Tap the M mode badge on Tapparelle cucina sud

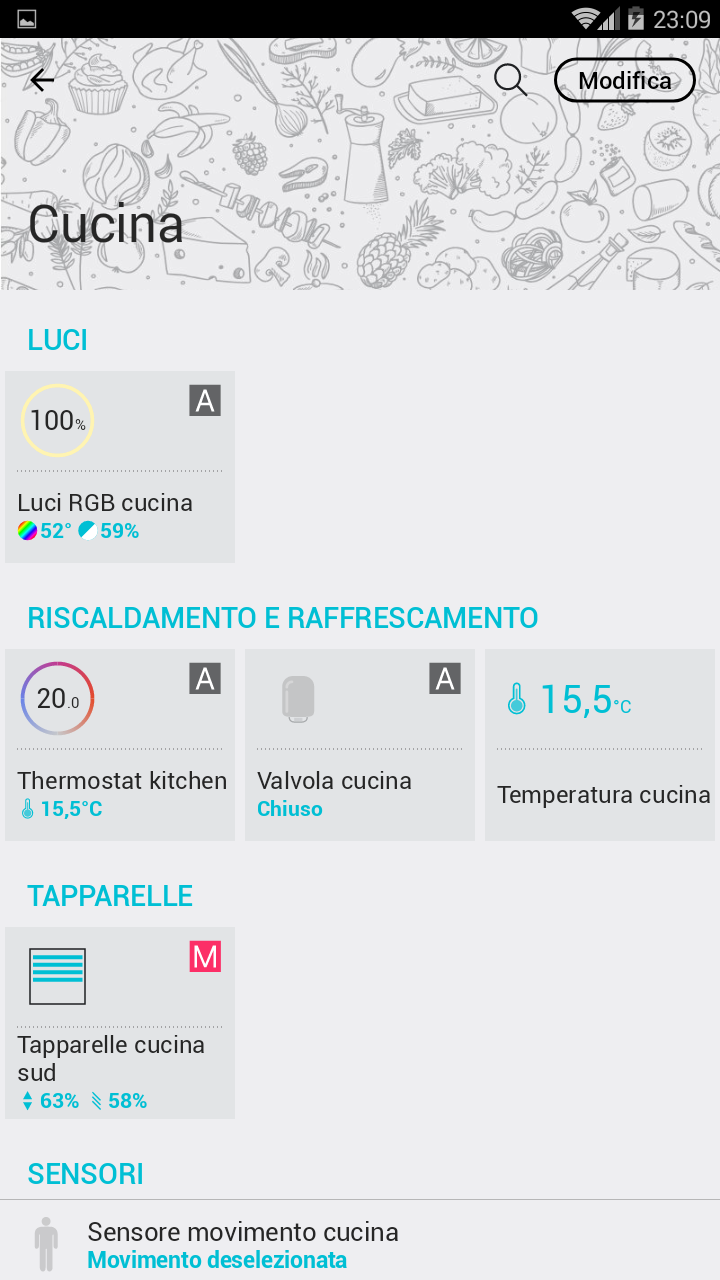point(205,957)
